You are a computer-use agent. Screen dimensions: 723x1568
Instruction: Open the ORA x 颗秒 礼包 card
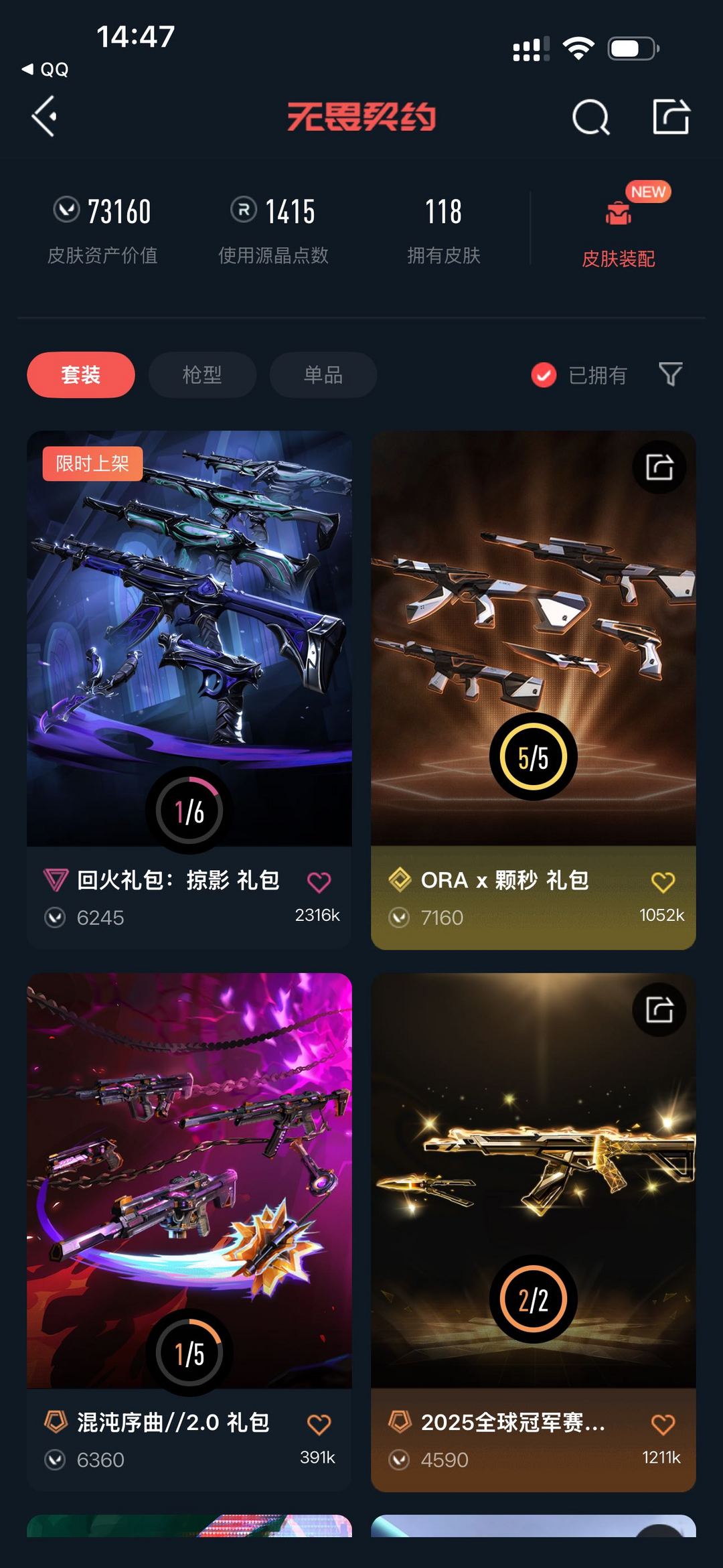tap(533, 636)
